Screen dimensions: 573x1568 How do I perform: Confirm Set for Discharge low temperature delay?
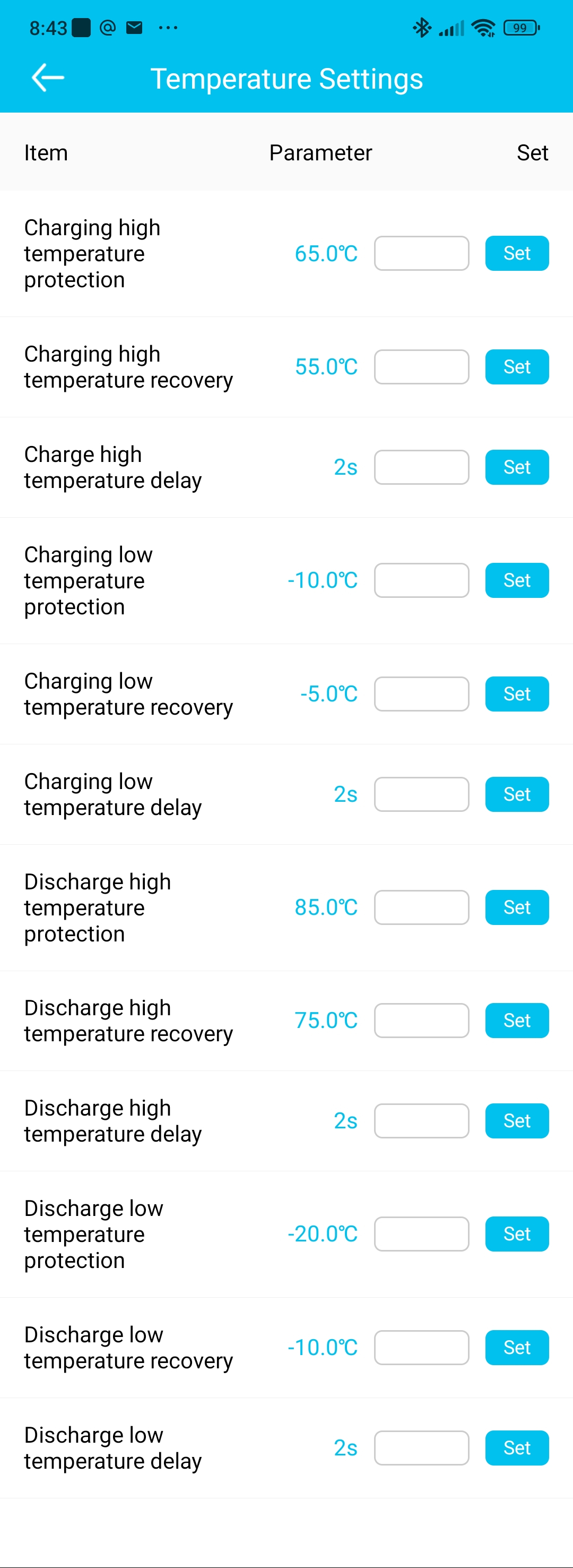pyautogui.click(x=516, y=1448)
